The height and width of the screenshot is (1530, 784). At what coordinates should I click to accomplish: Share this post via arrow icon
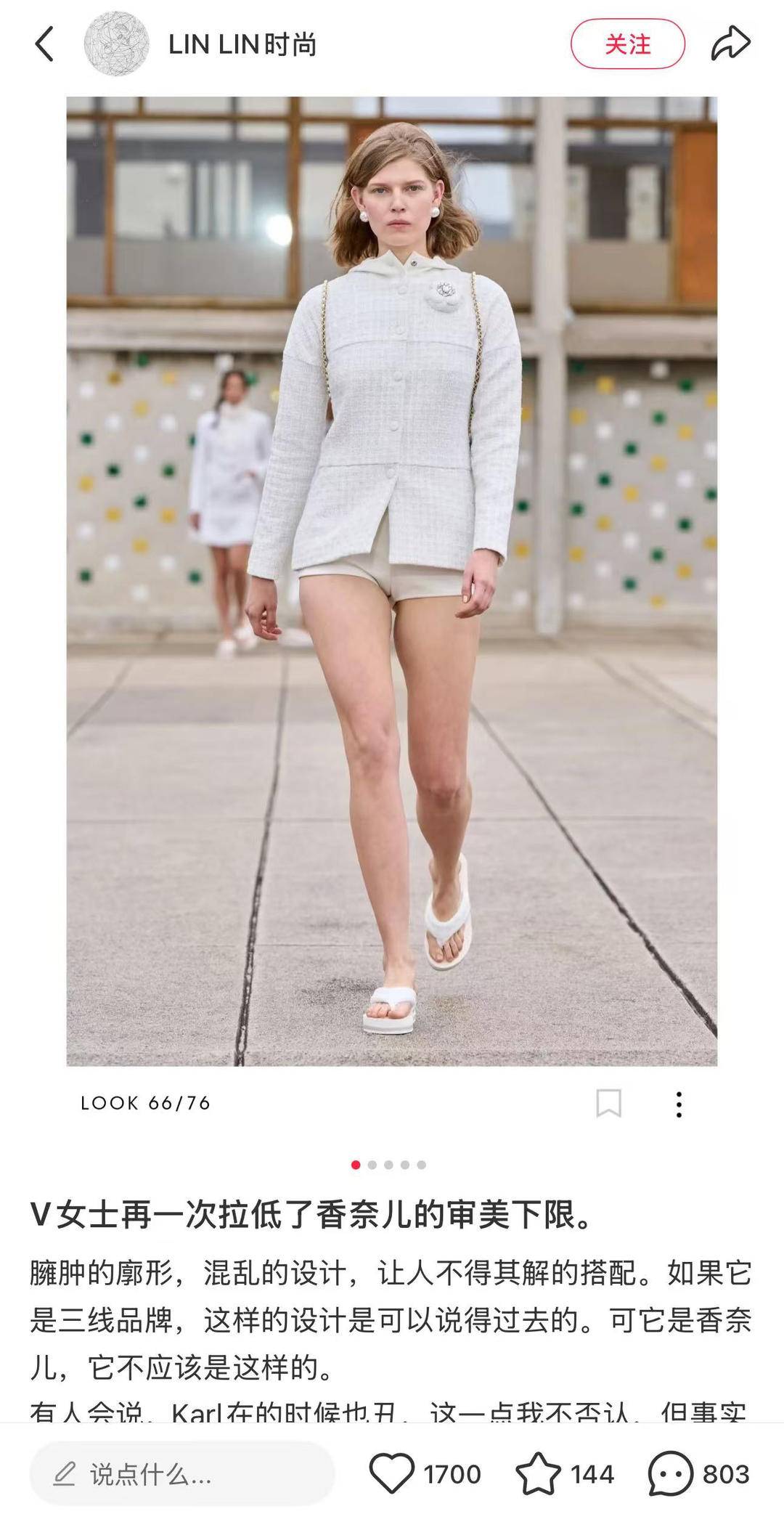coord(730,44)
